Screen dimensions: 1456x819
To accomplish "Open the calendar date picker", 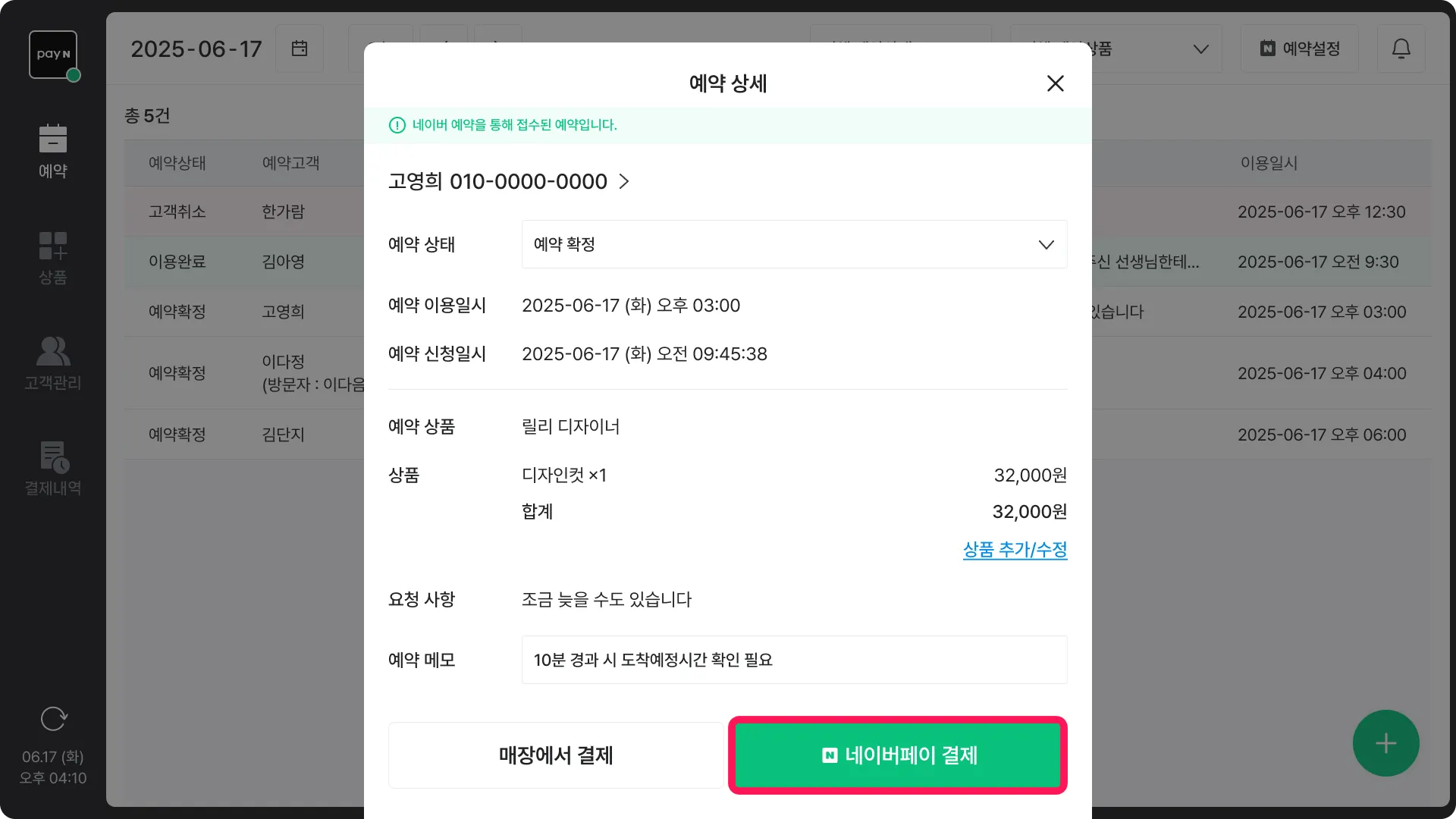I will pos(300,49).
